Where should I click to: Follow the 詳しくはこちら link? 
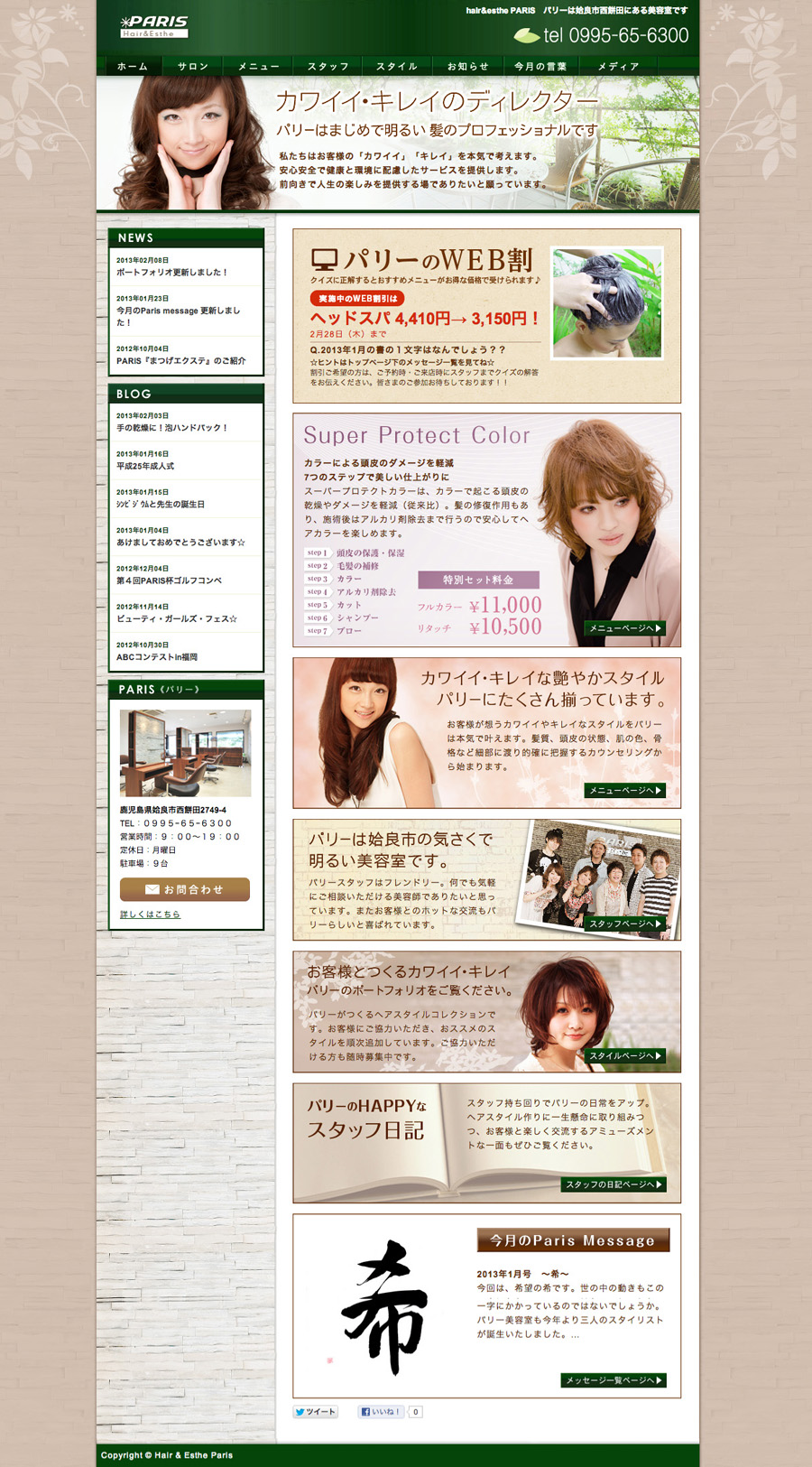150,915
